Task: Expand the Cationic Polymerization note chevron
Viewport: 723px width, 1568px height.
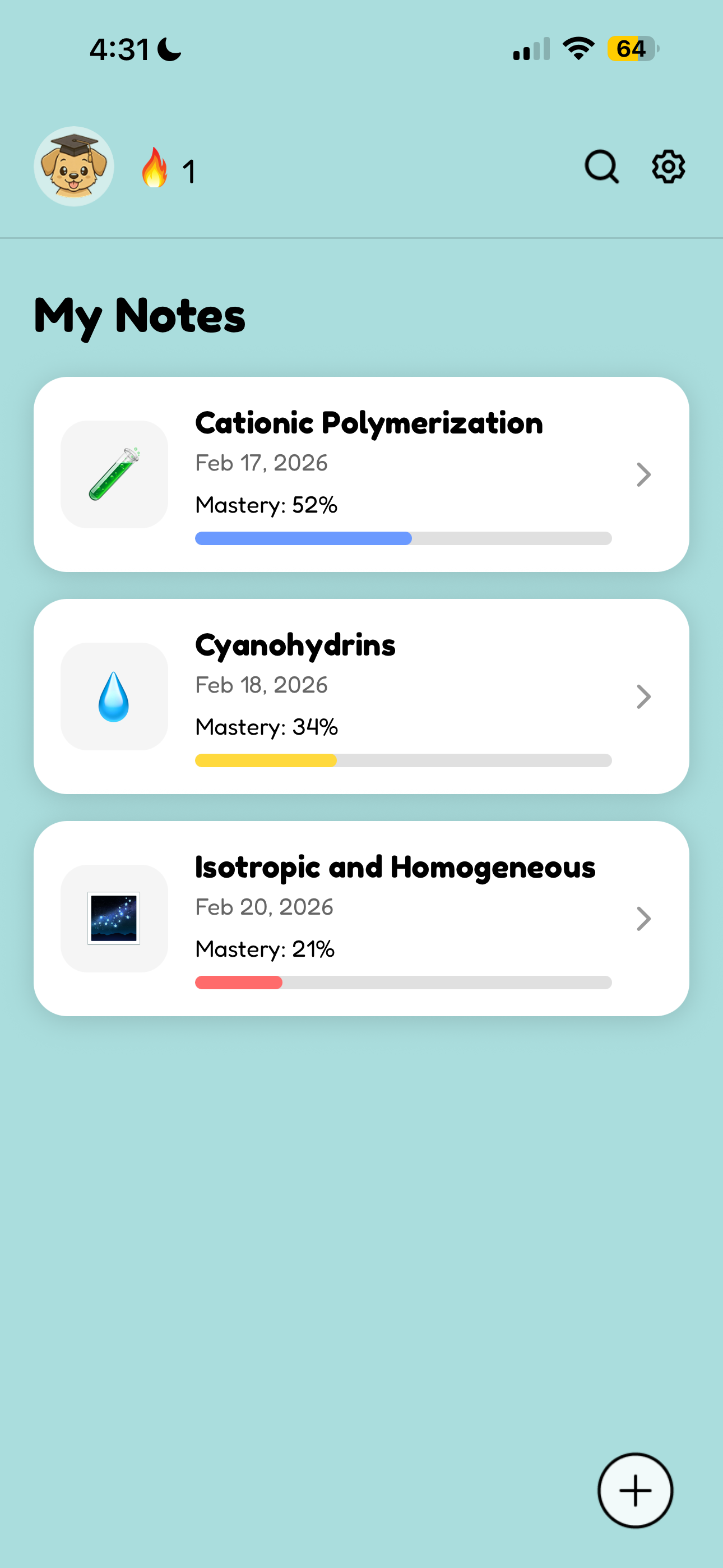Action: click(643, 475)
